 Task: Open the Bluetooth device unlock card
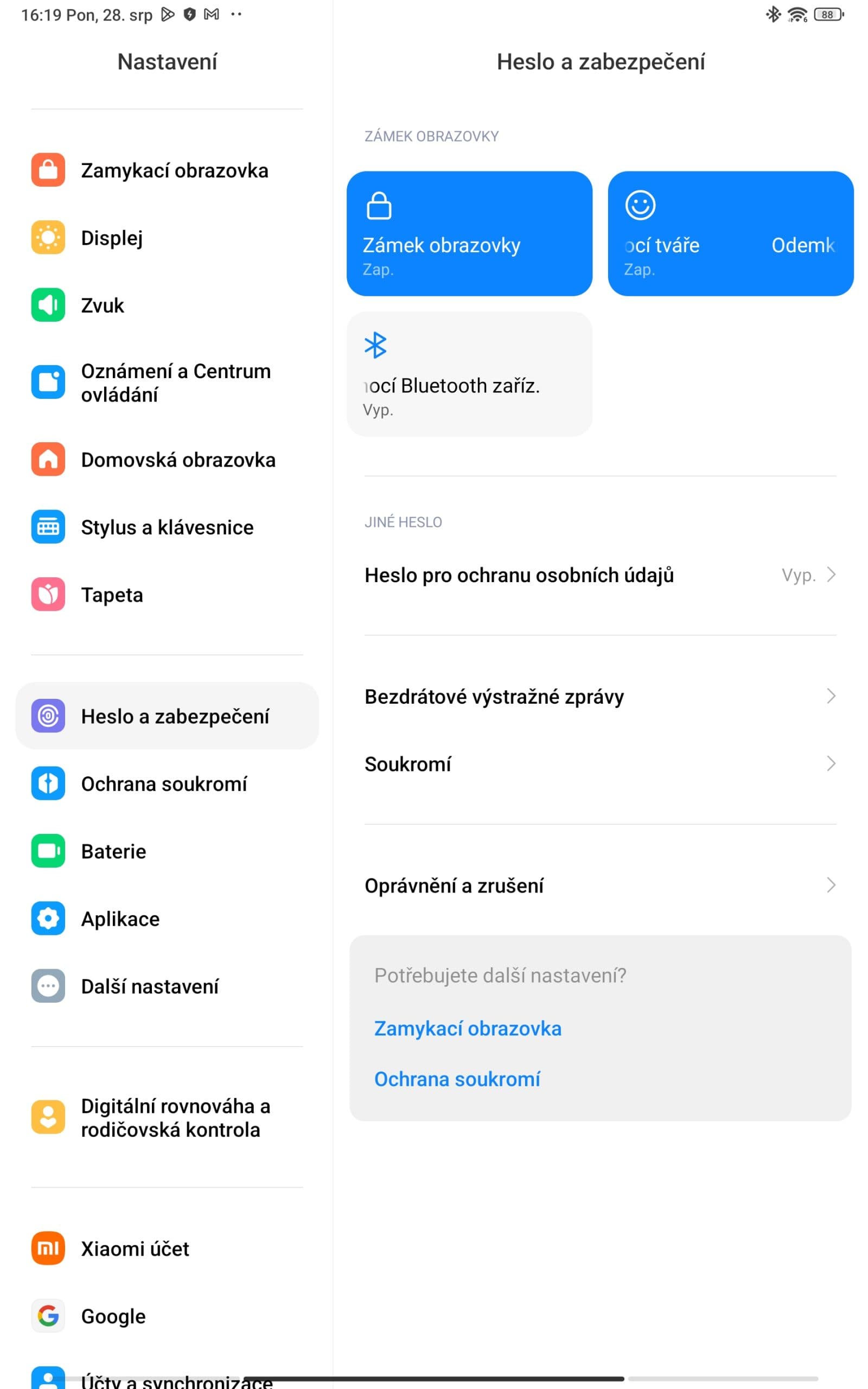click(x=469, y=374)
